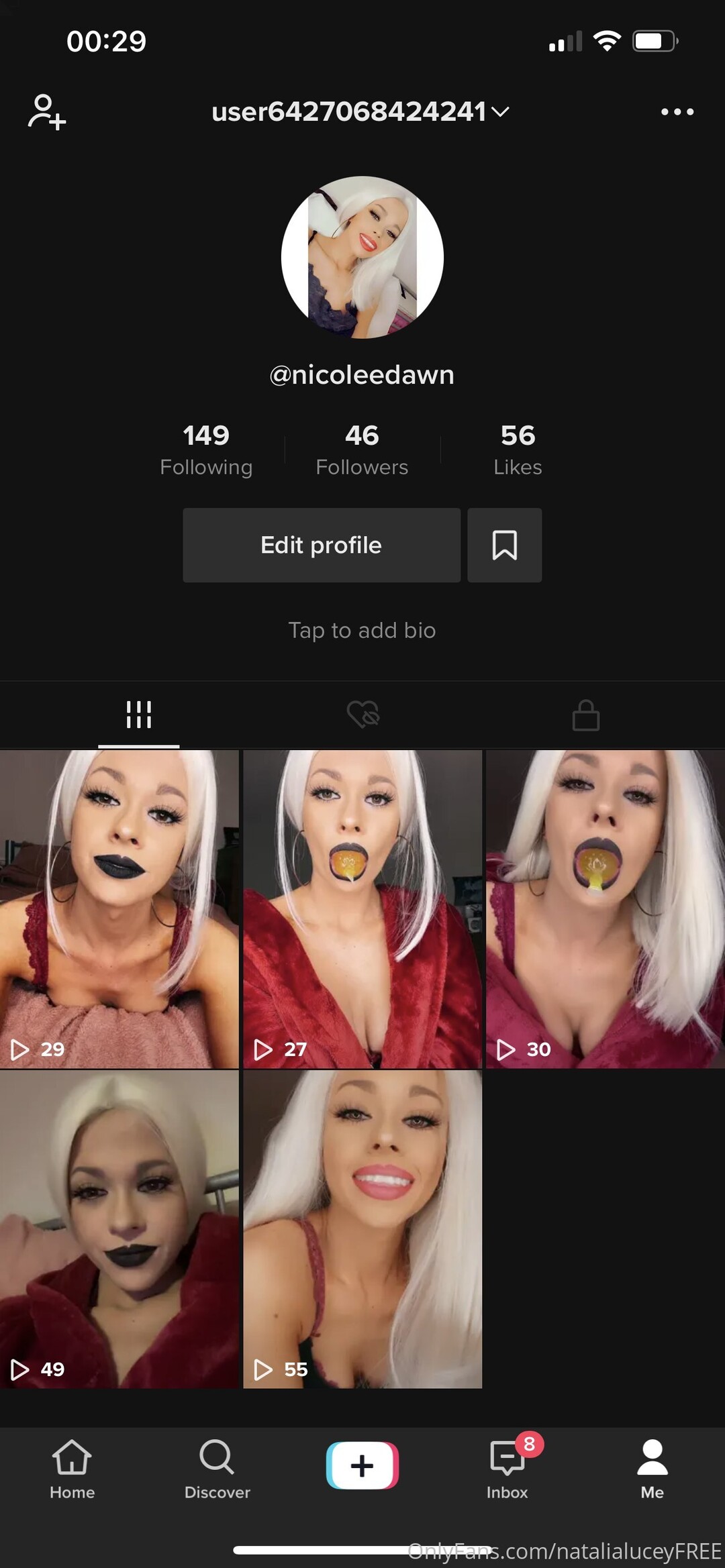Open the video with 49 plays
The image size is (725, 1568).
pyautogui.click(x=119, y=1229)
